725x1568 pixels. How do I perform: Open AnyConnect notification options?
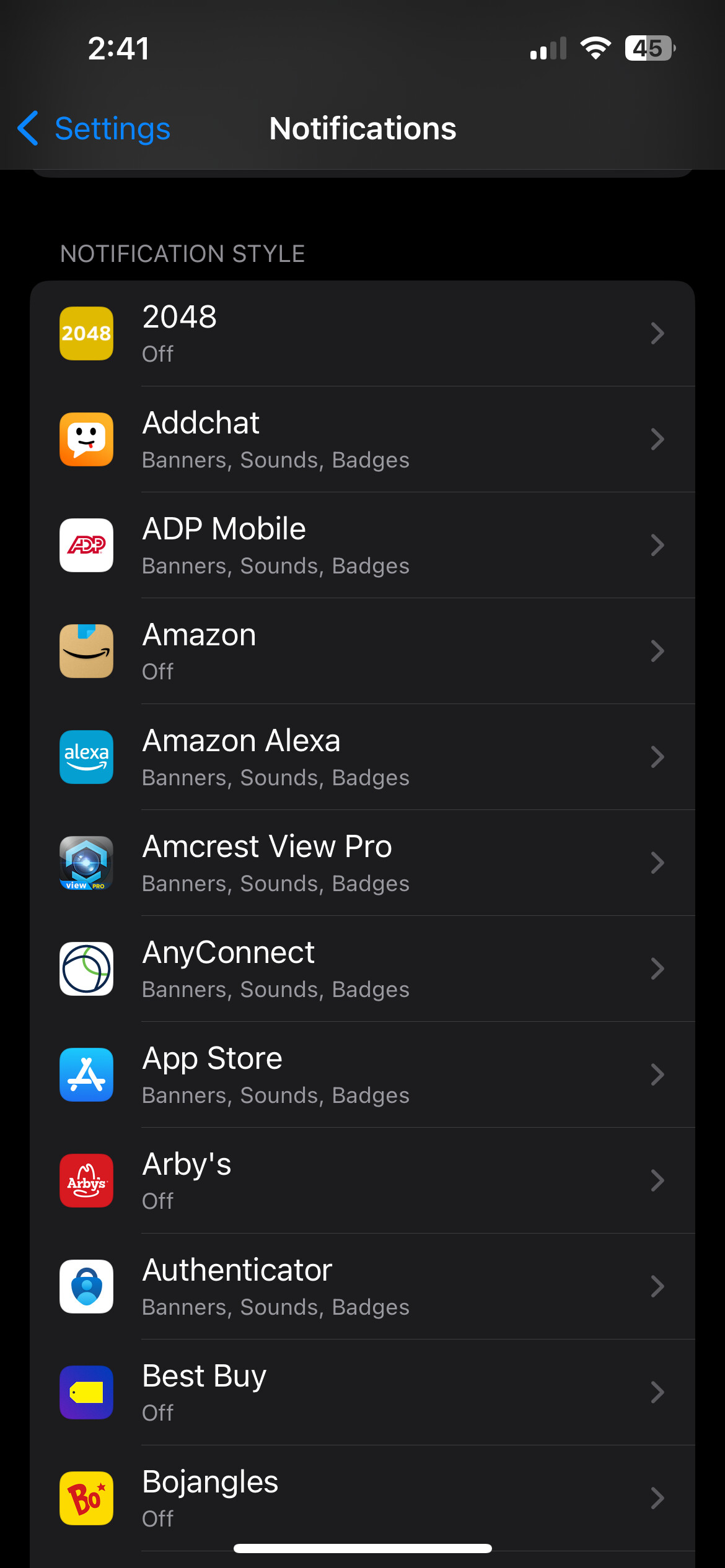(362, 969)
